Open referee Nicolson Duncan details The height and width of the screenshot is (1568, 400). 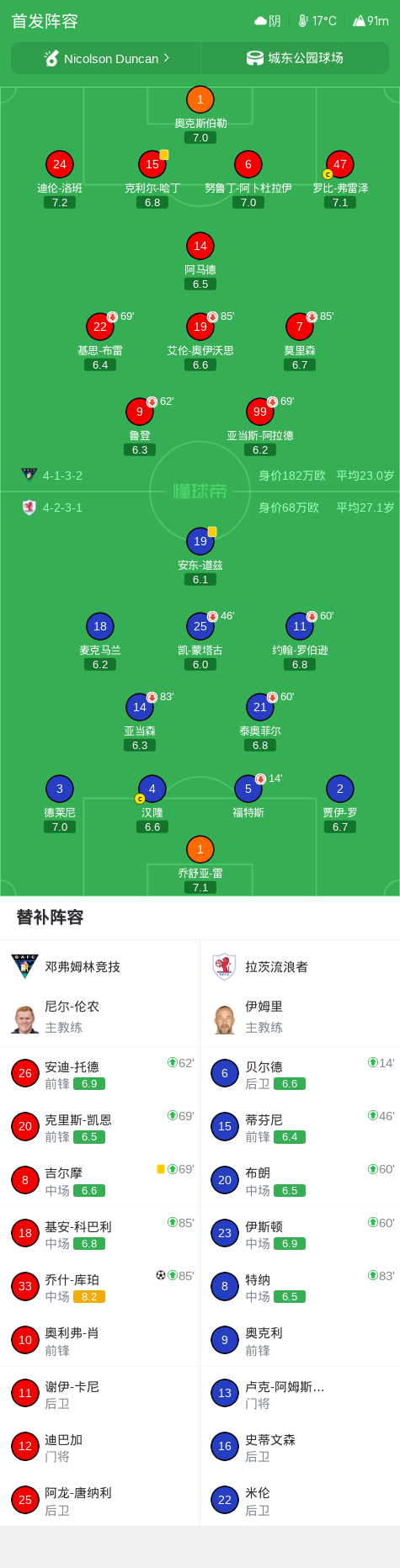coord(106,58)
